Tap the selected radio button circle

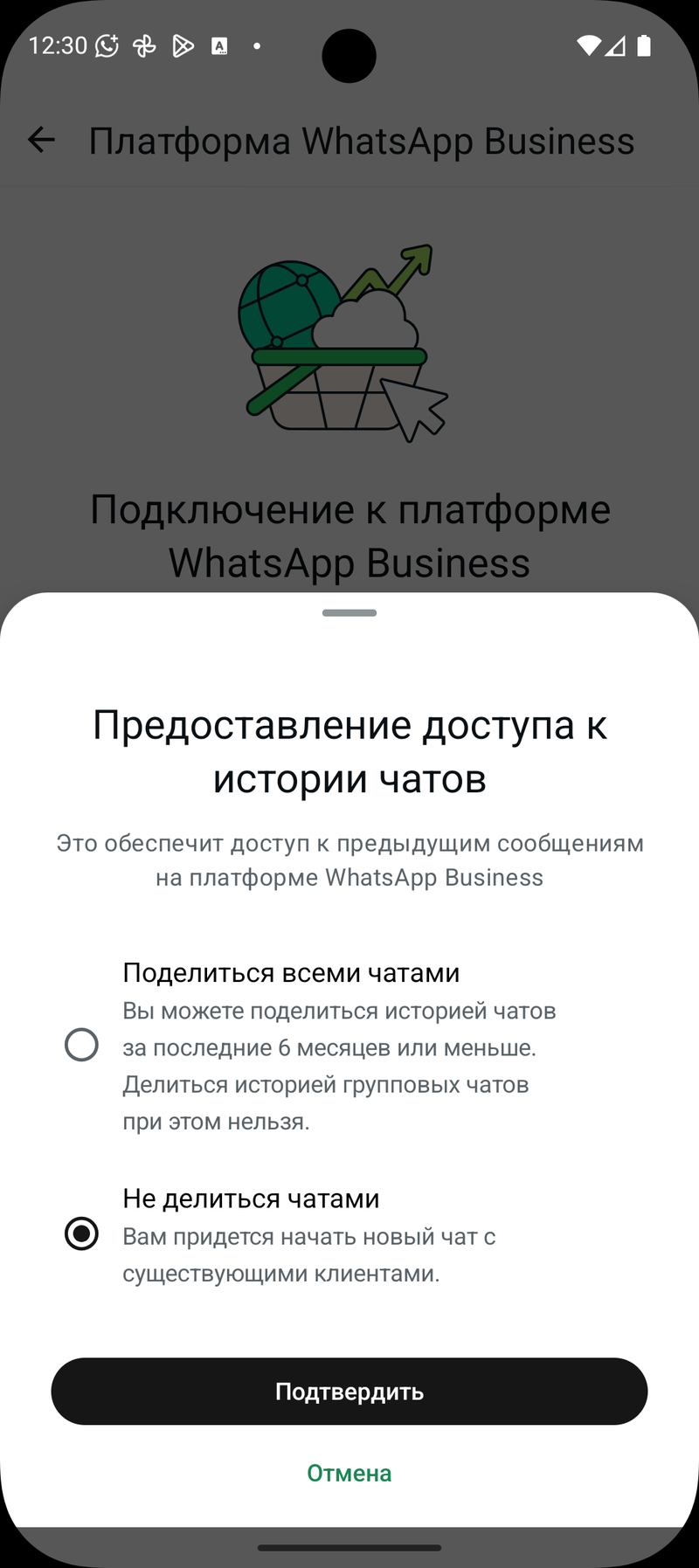(x=82, y=1234)
